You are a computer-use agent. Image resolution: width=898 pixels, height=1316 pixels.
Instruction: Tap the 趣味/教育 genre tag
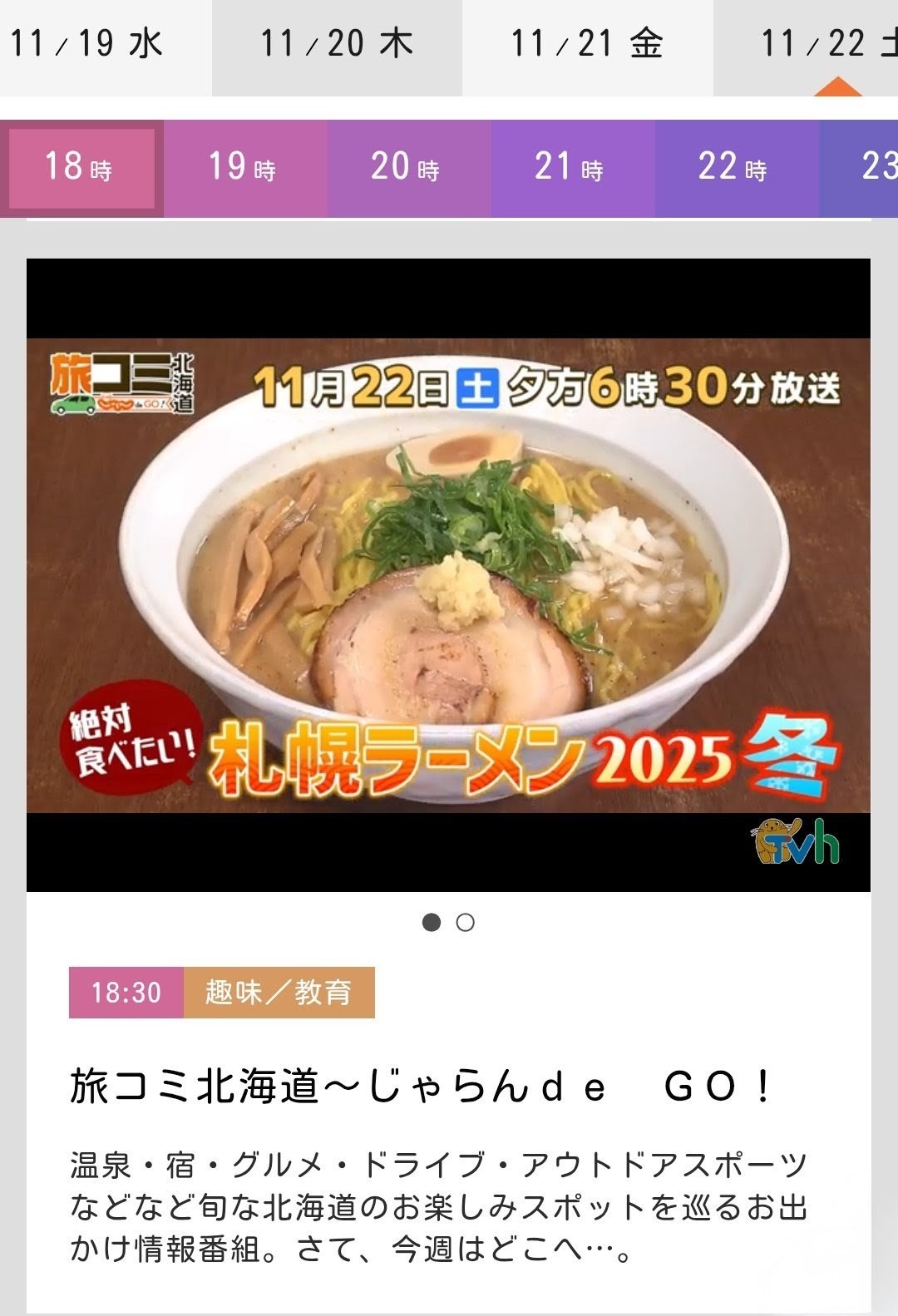tap(279, 993)
